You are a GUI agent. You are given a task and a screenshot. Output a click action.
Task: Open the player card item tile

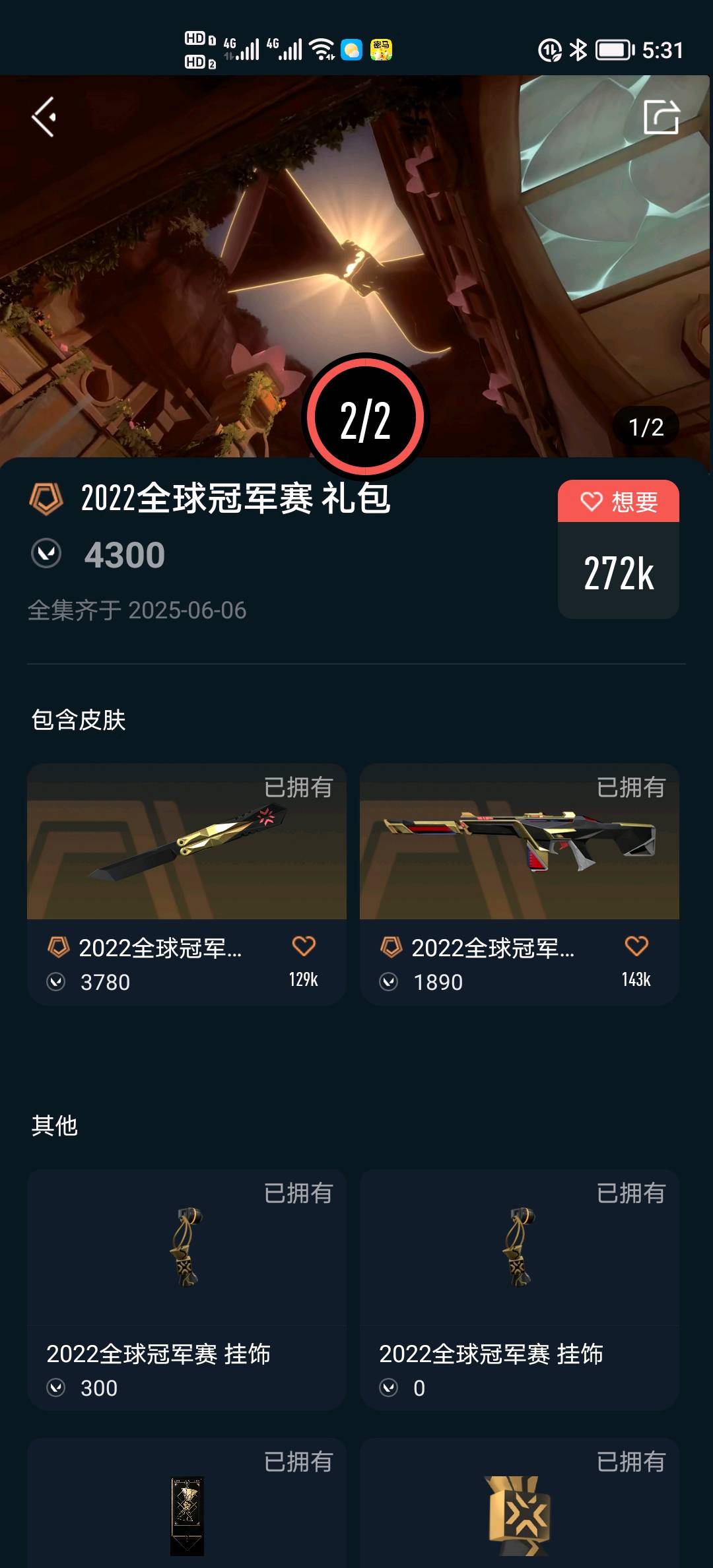[186, 1511]
